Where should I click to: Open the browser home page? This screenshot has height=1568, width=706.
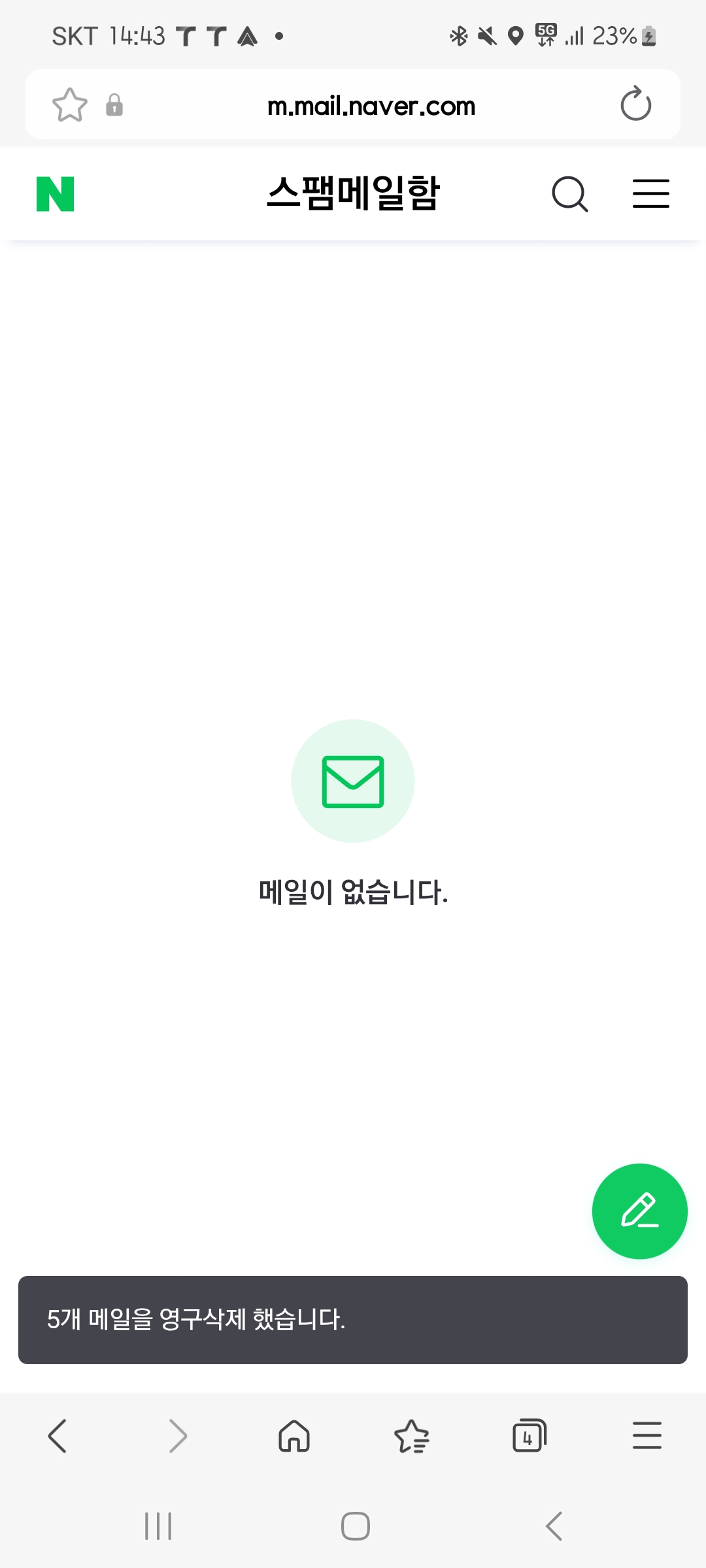point(294,1436)
